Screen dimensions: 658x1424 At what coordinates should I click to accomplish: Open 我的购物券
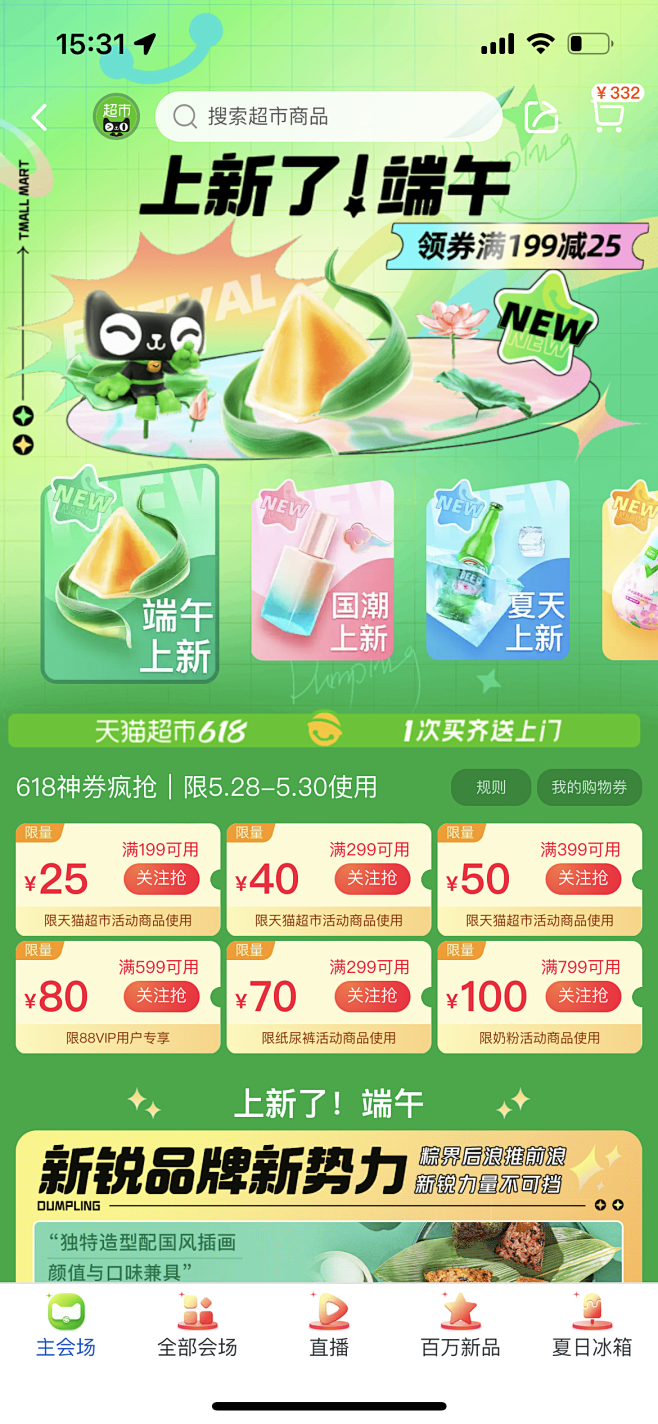click(x=589, y=787)
